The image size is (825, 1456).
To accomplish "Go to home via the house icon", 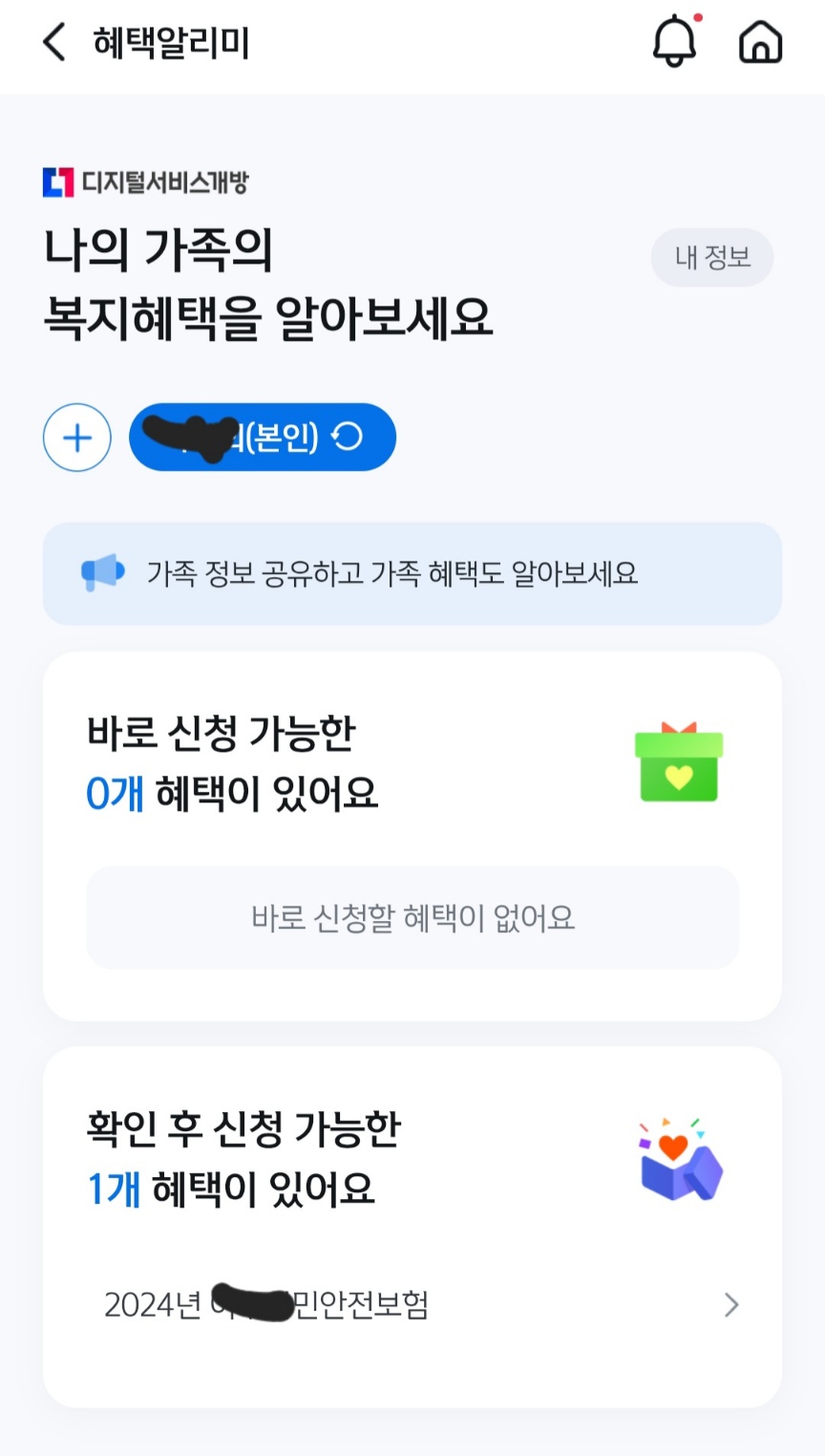I will click(x=760, y=41).
